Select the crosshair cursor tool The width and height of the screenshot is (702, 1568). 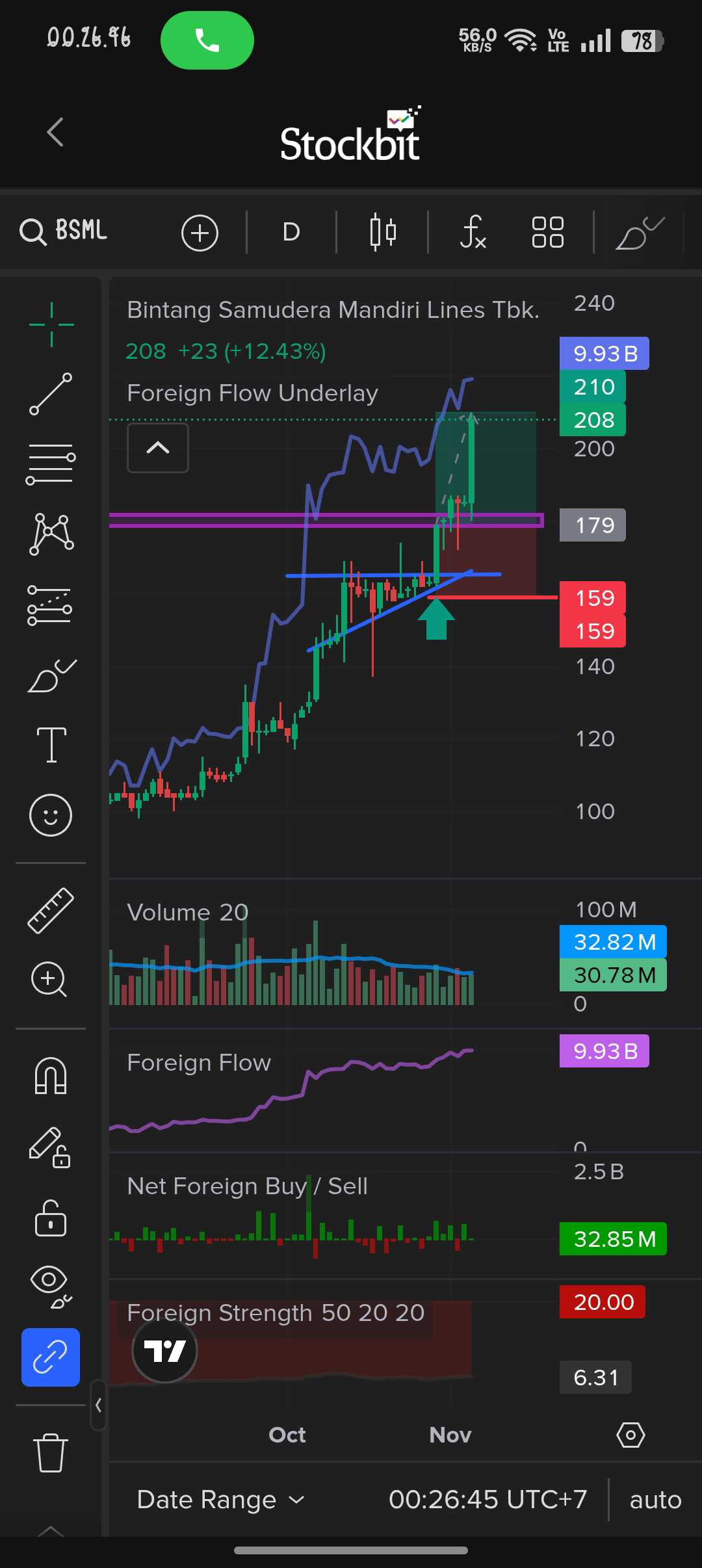(51, 324)
